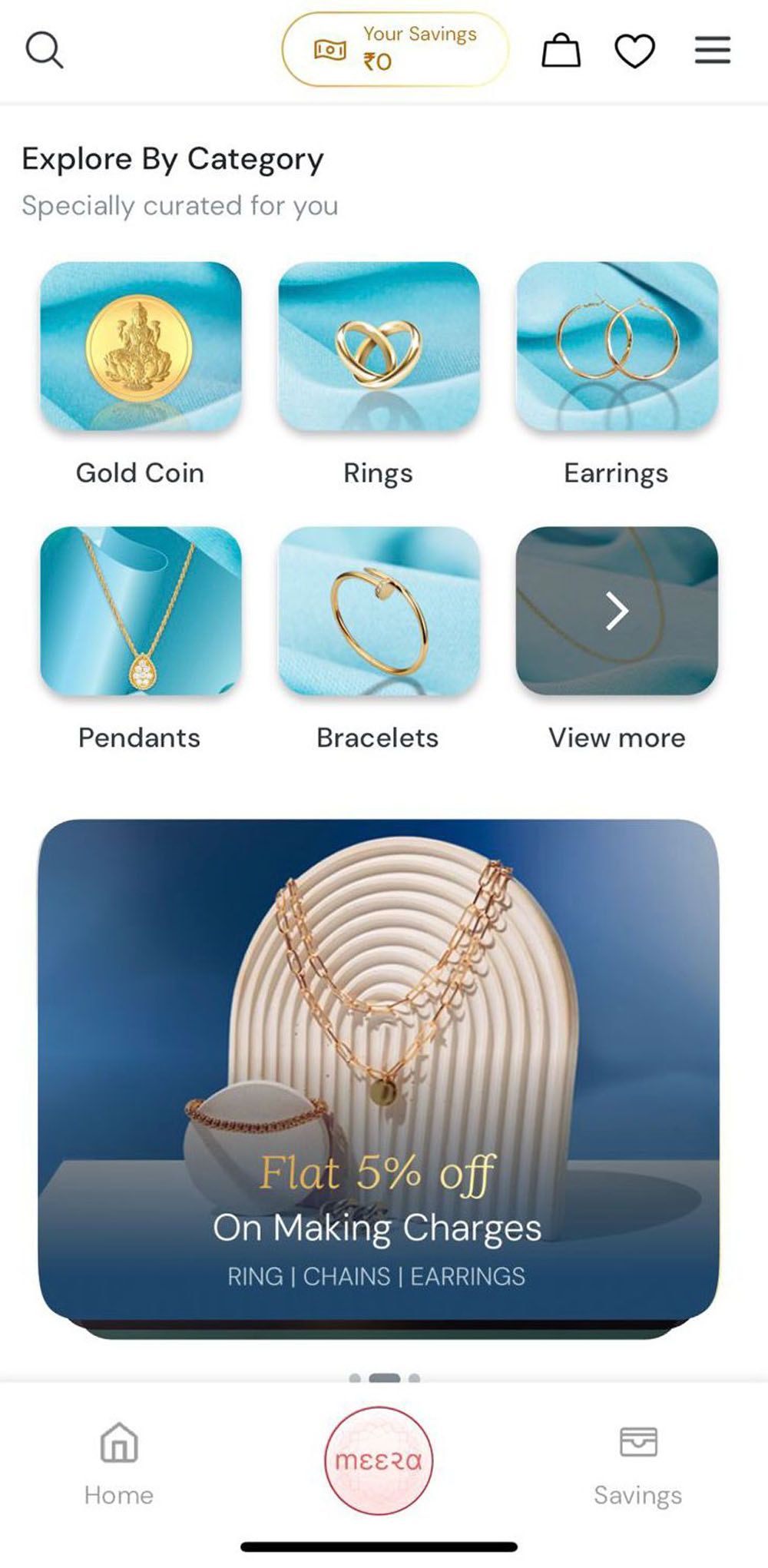Switch to the Savings tab
The image size is (768, 1568).
[x=637, y=1463]
